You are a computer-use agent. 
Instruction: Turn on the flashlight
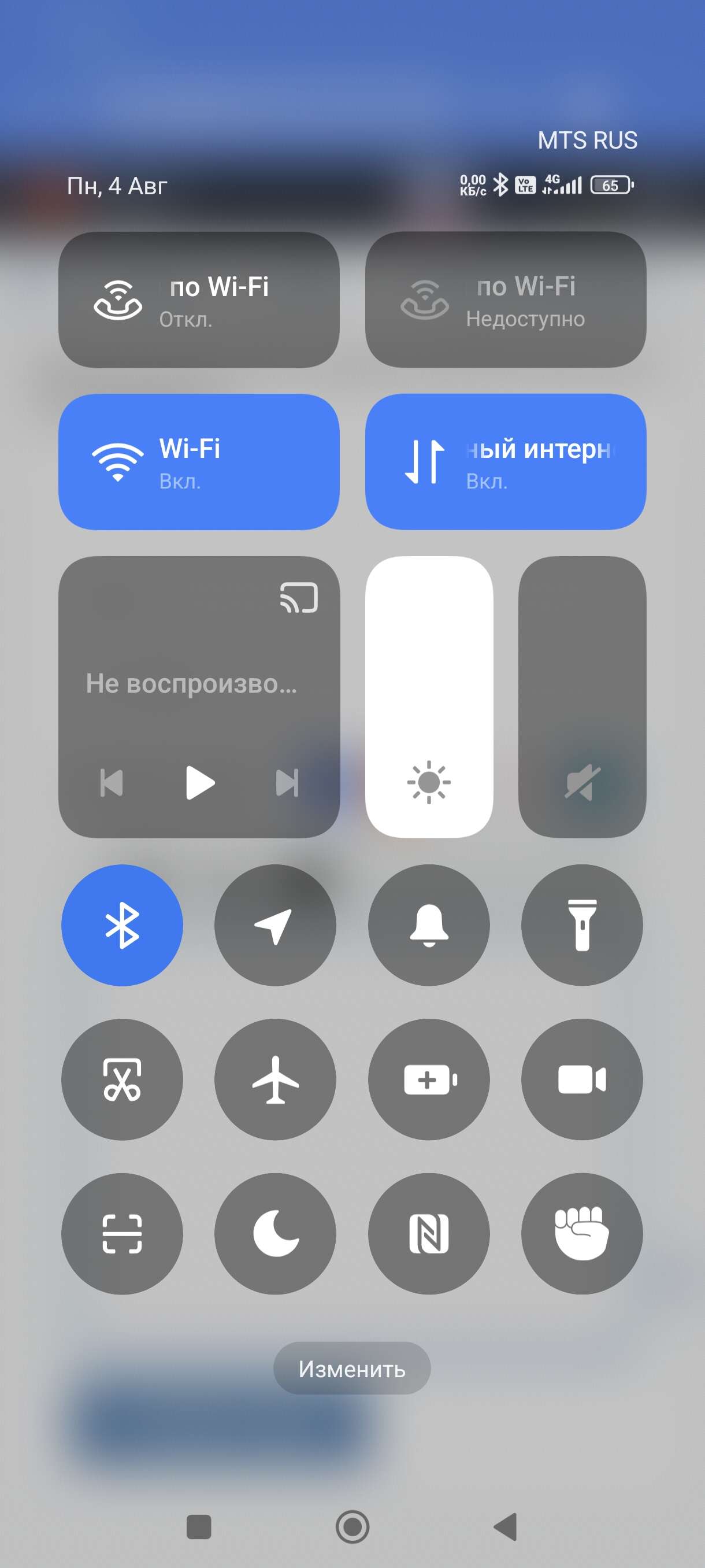tap(582, 925)
